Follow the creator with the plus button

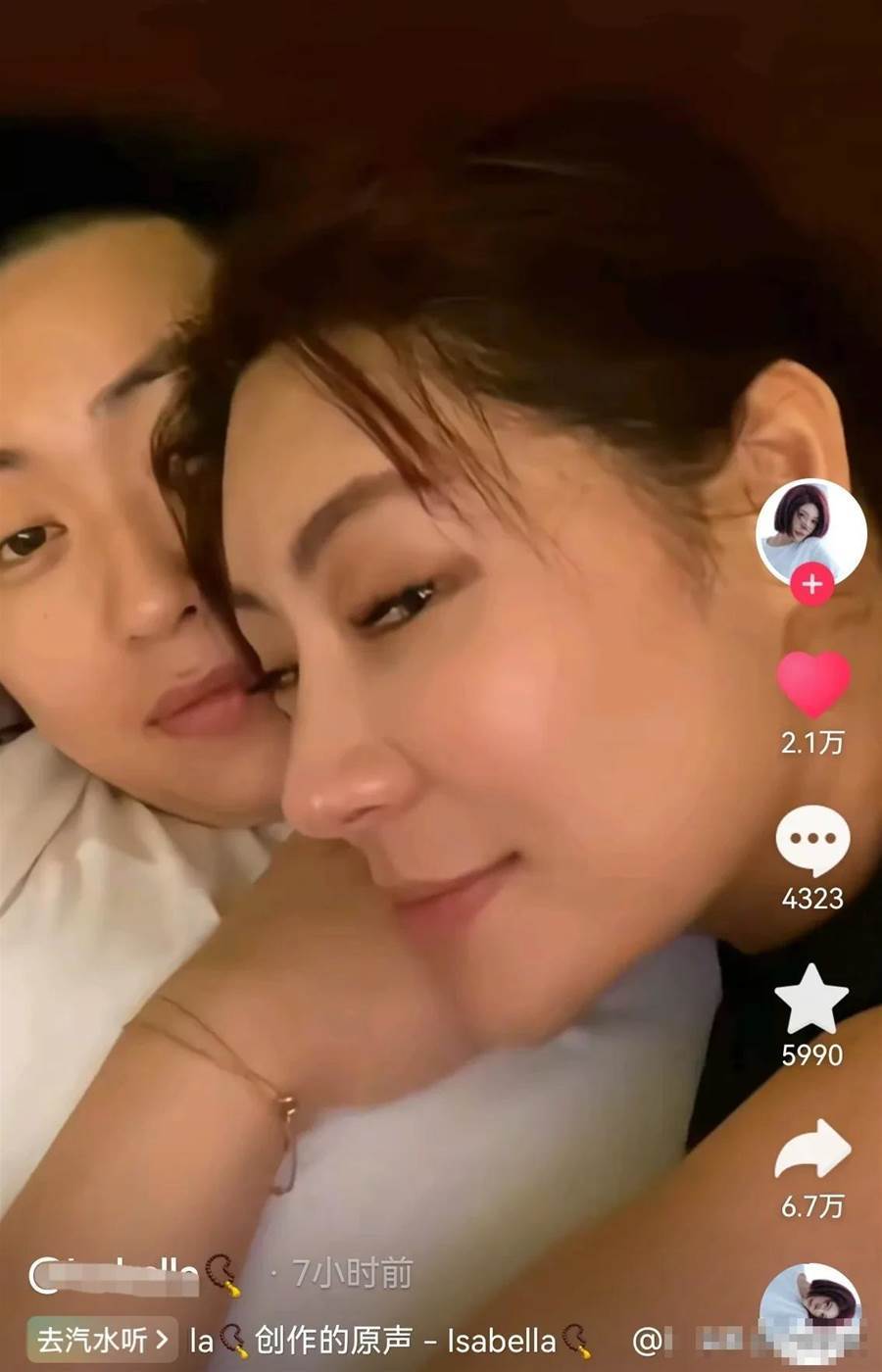(x=811, y=585)
